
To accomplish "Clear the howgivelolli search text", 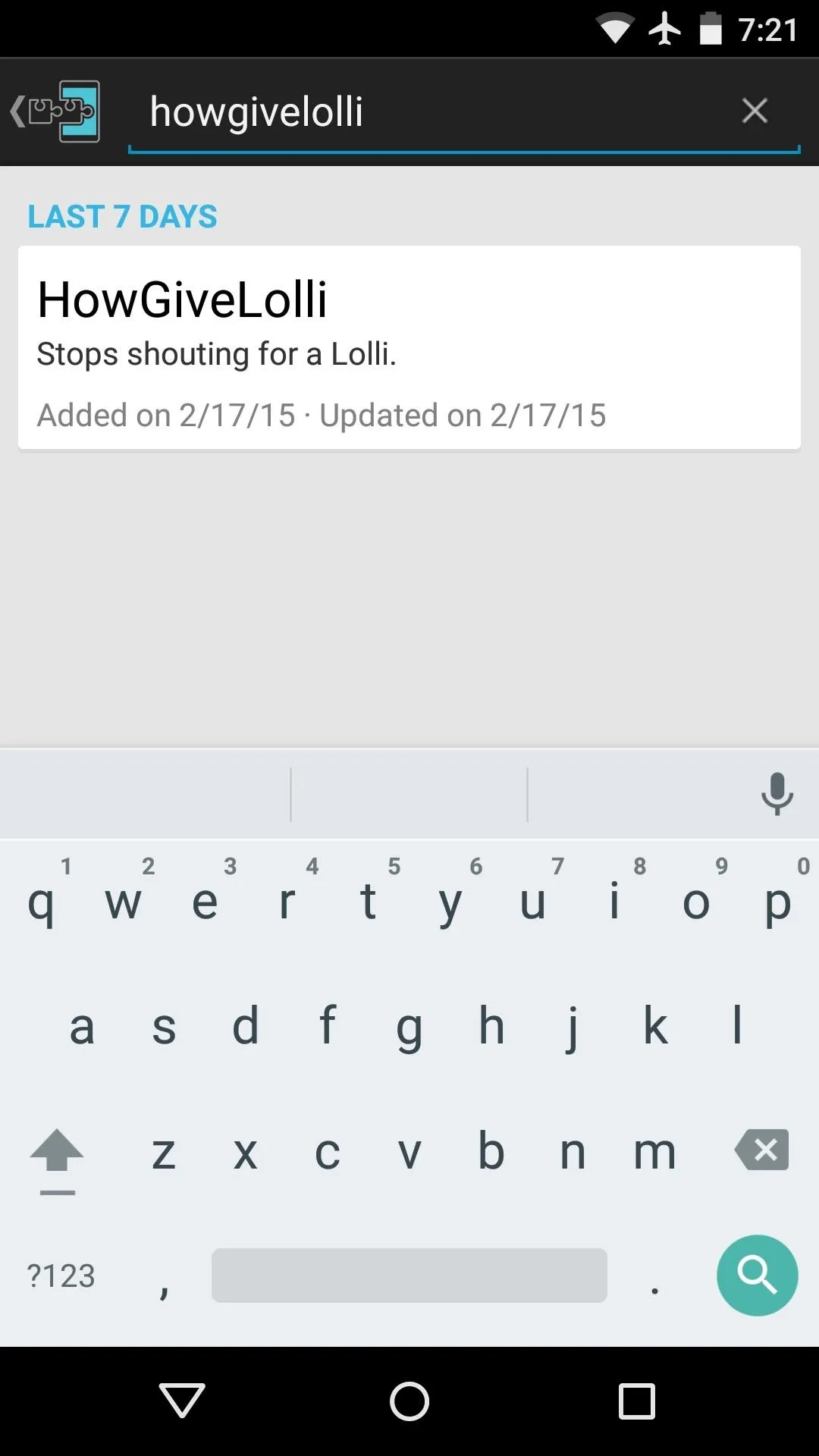I will [755, 111].
